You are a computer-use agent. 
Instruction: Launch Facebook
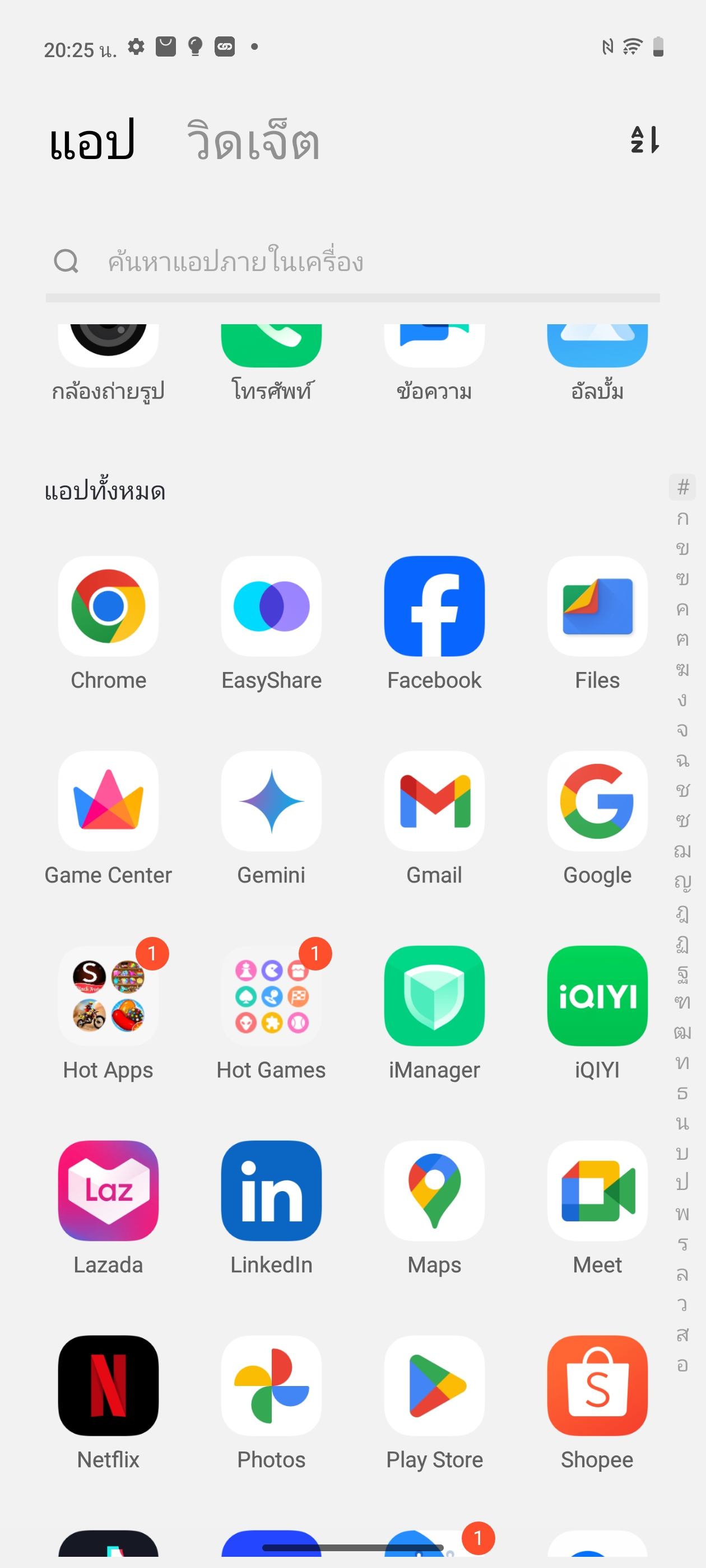[x=434, y=606]
